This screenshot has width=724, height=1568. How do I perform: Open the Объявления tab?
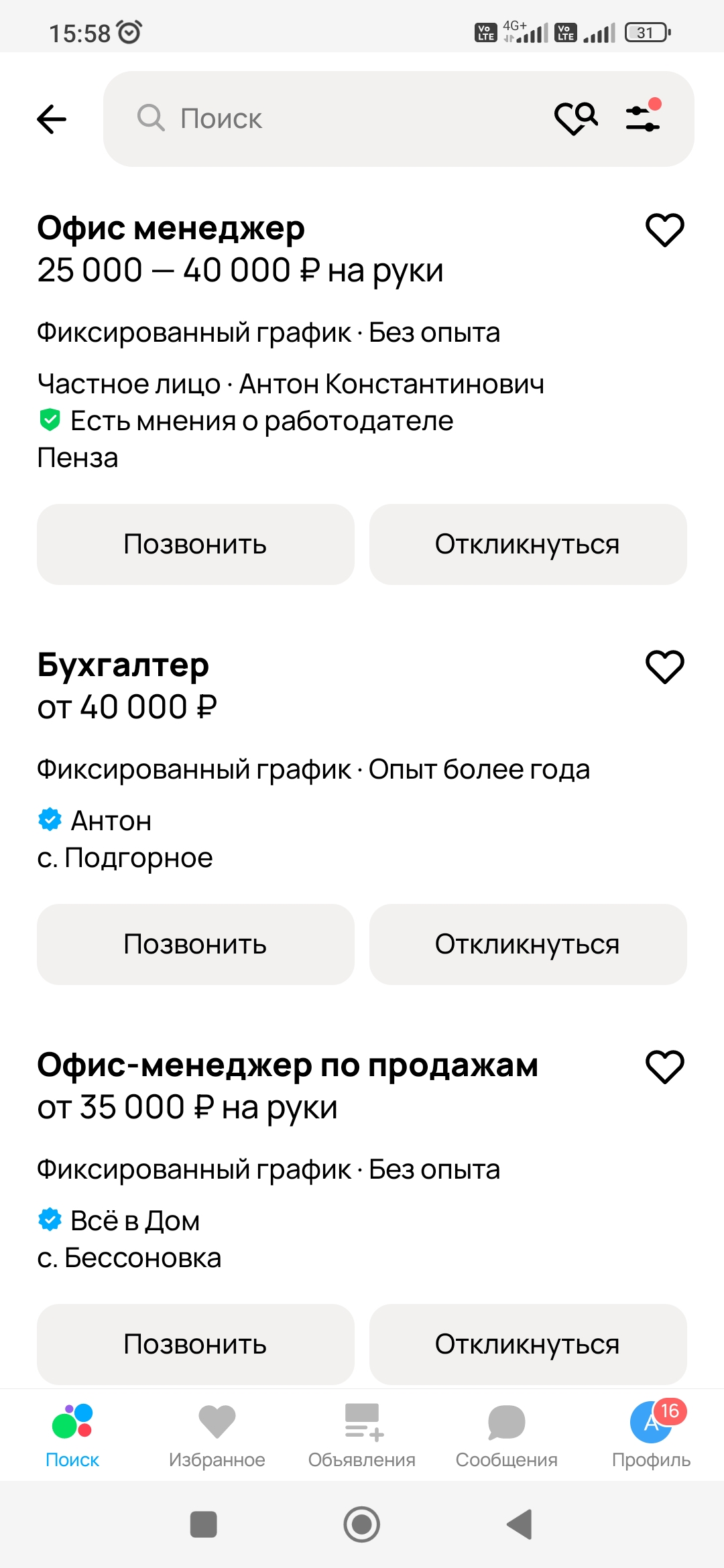362,1435
